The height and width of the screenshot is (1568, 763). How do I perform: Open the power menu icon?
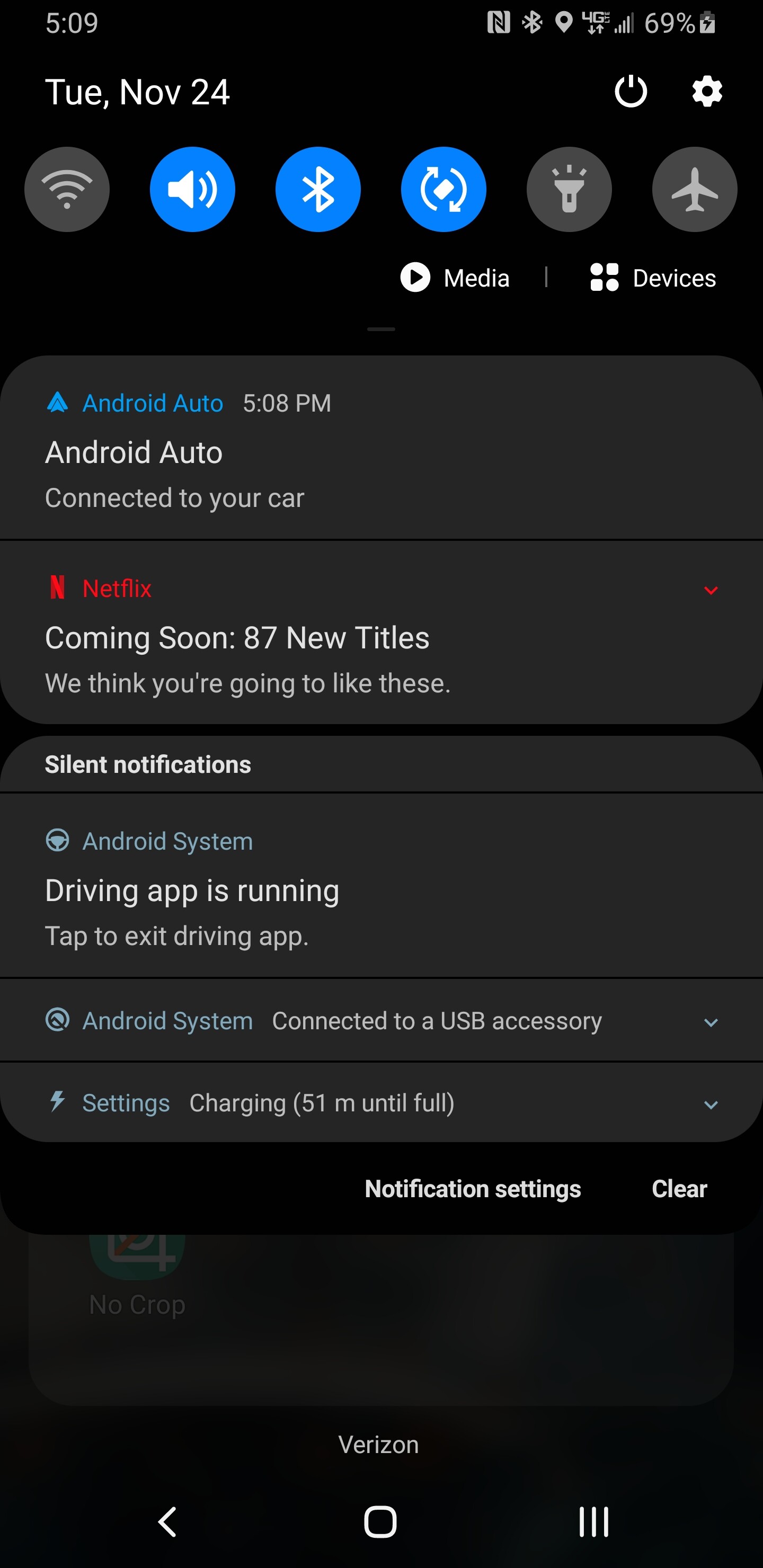(630, 91)
